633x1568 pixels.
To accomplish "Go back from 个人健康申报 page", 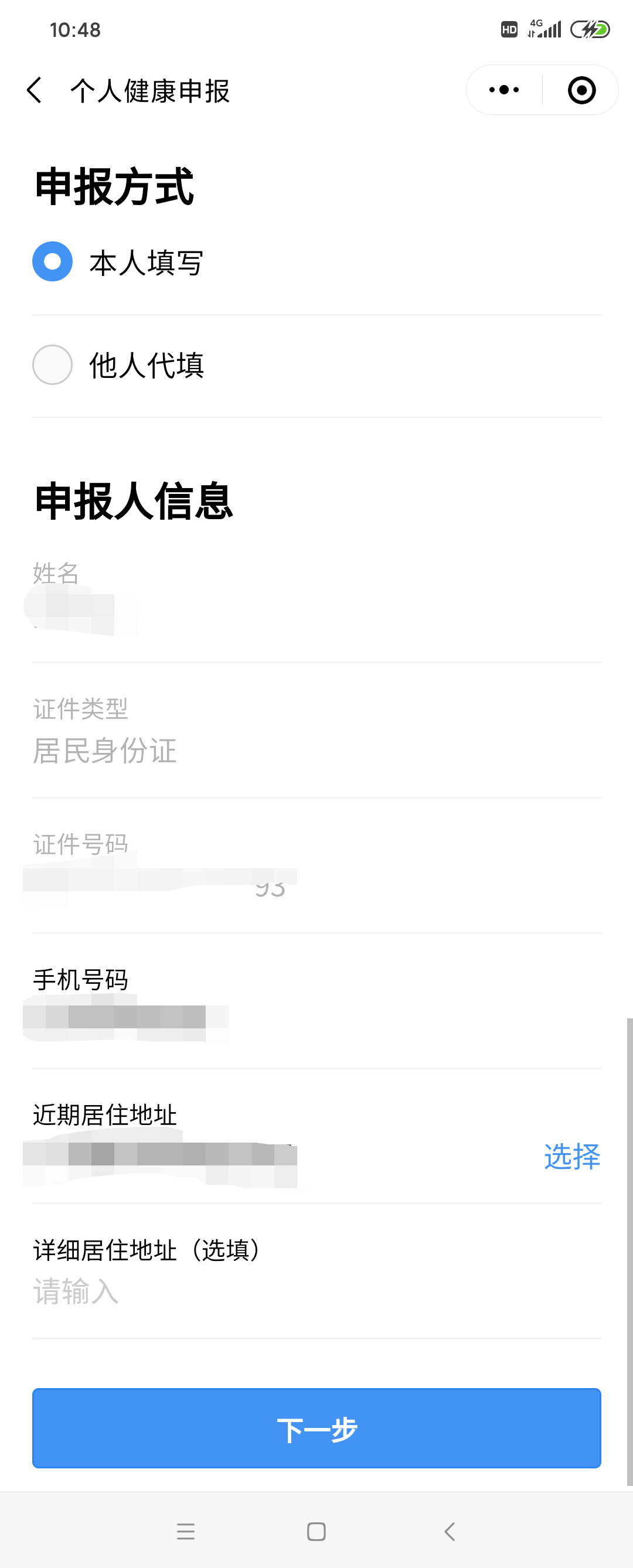I will (35, 91).
